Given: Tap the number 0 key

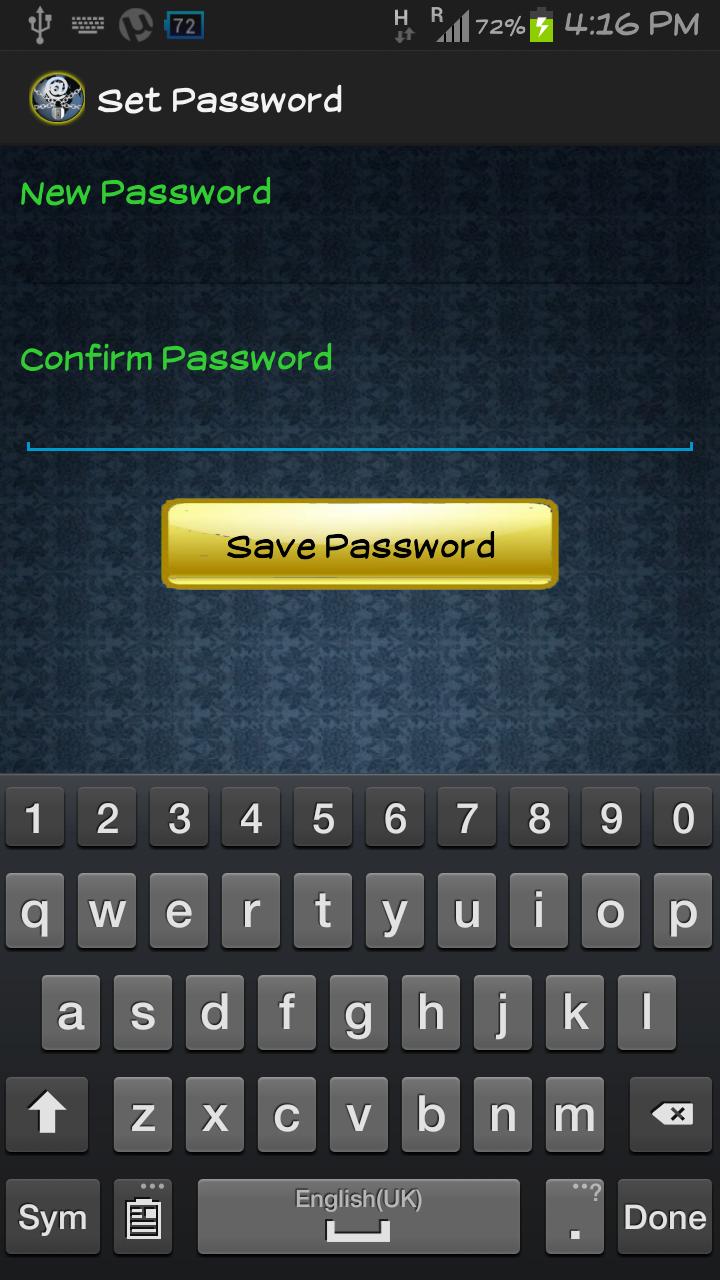Looking at the screenshot, I should coord(683,817).
